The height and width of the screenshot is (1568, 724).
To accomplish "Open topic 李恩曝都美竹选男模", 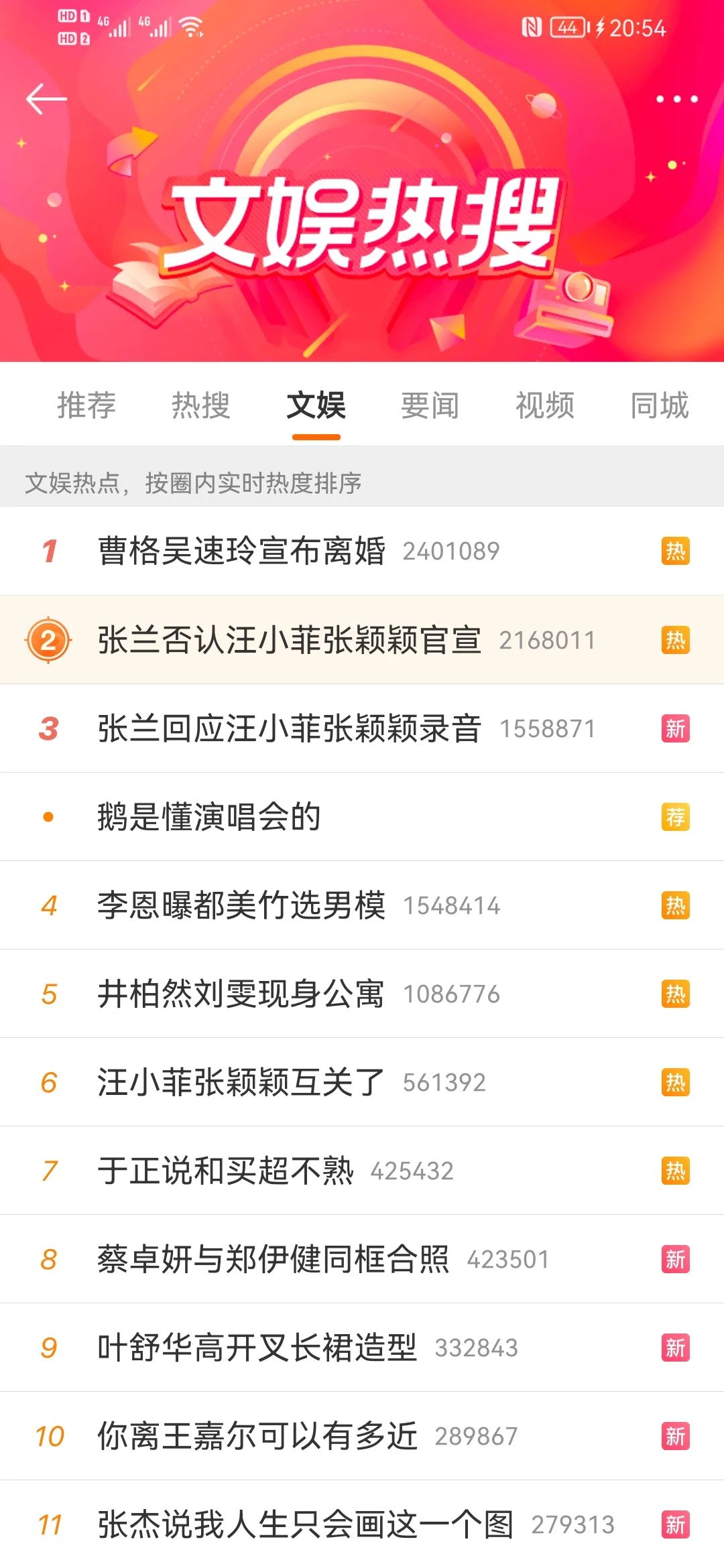I will point(241,905).
